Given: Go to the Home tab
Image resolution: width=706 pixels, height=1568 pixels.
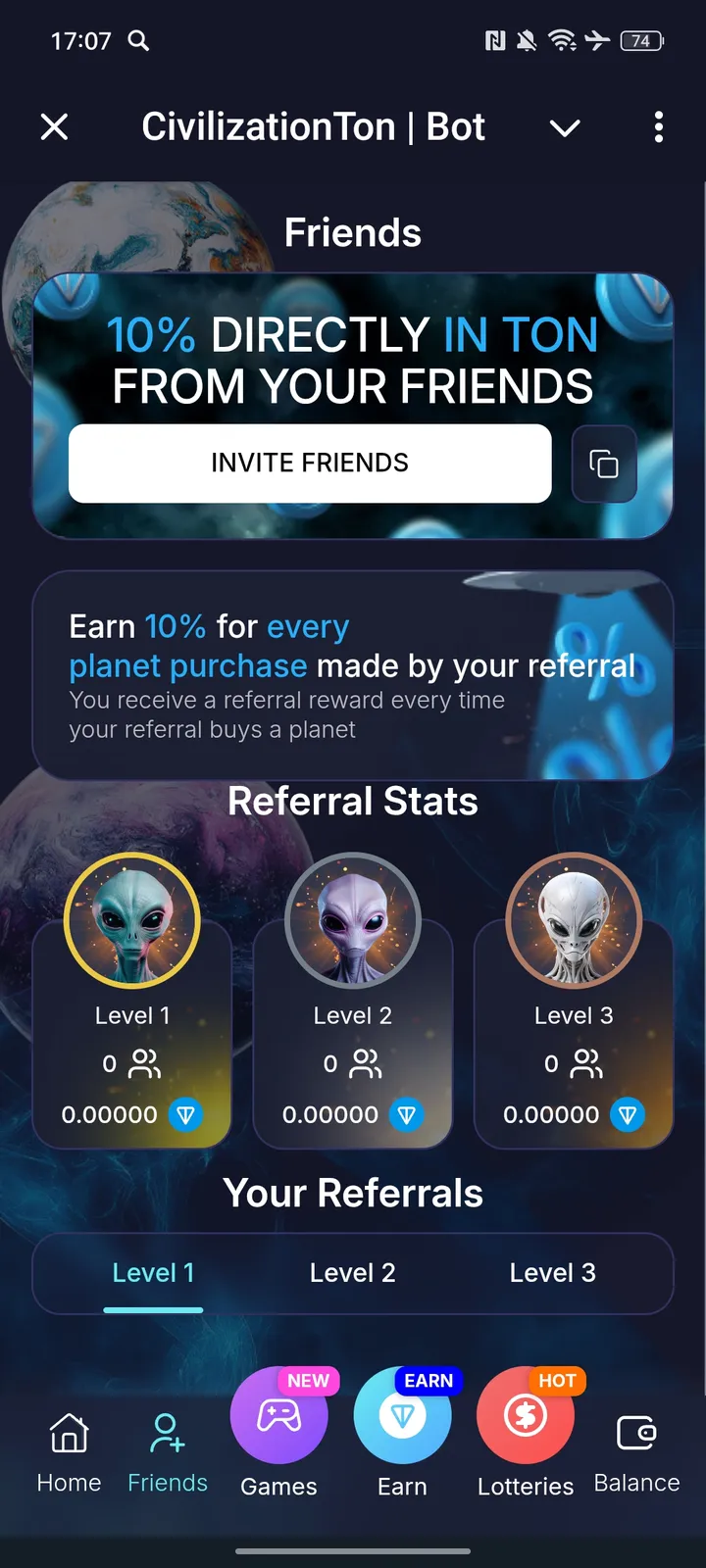Looking at the screenshot, I should 69,1452.
